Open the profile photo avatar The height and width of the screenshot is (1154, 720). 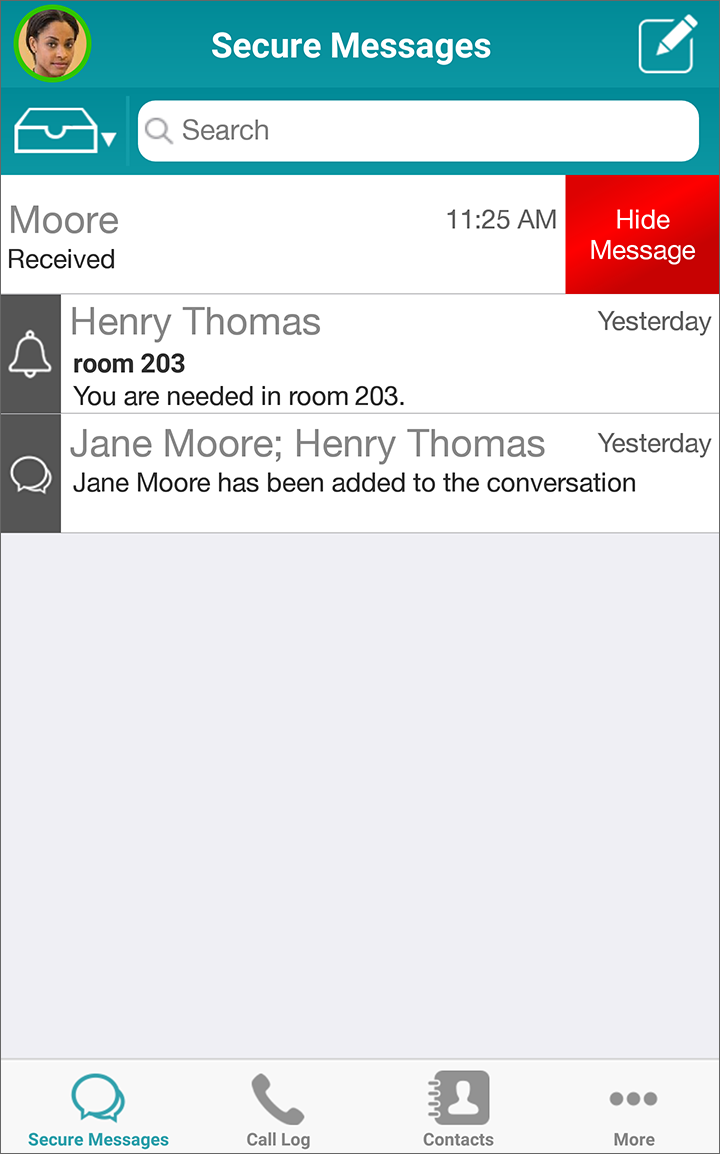(53, 43)
